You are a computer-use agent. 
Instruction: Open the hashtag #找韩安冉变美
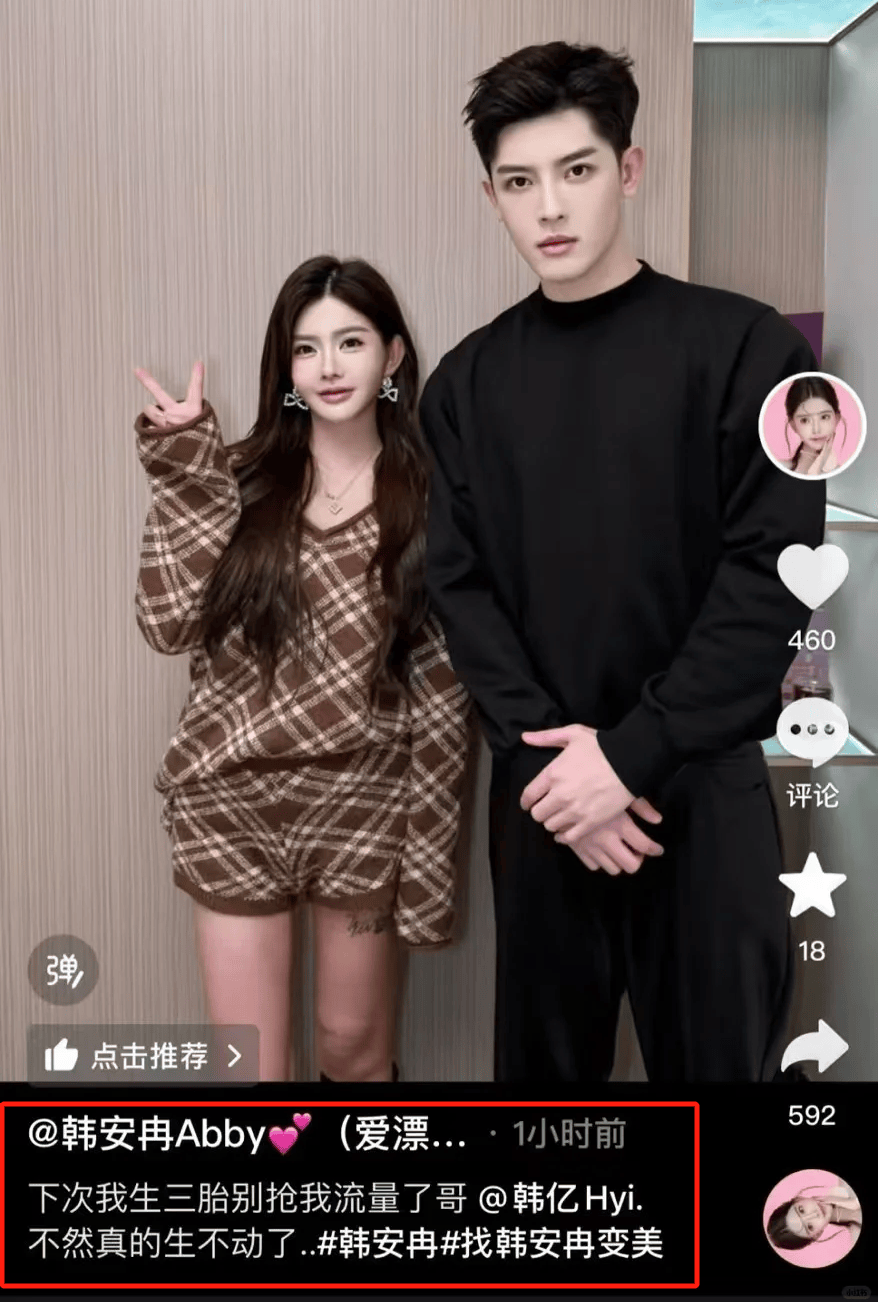click(x=553, y=1245)
